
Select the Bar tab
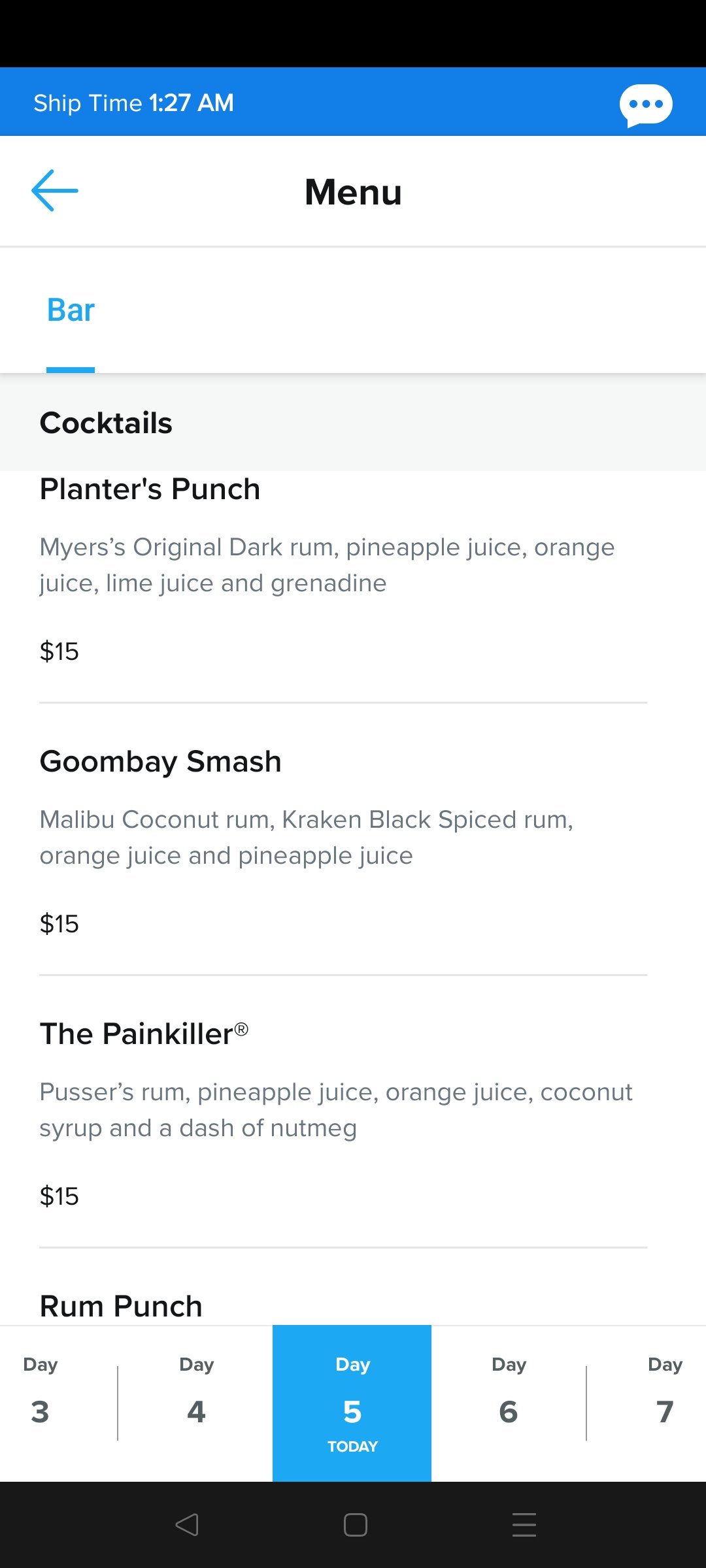point(71,310)
